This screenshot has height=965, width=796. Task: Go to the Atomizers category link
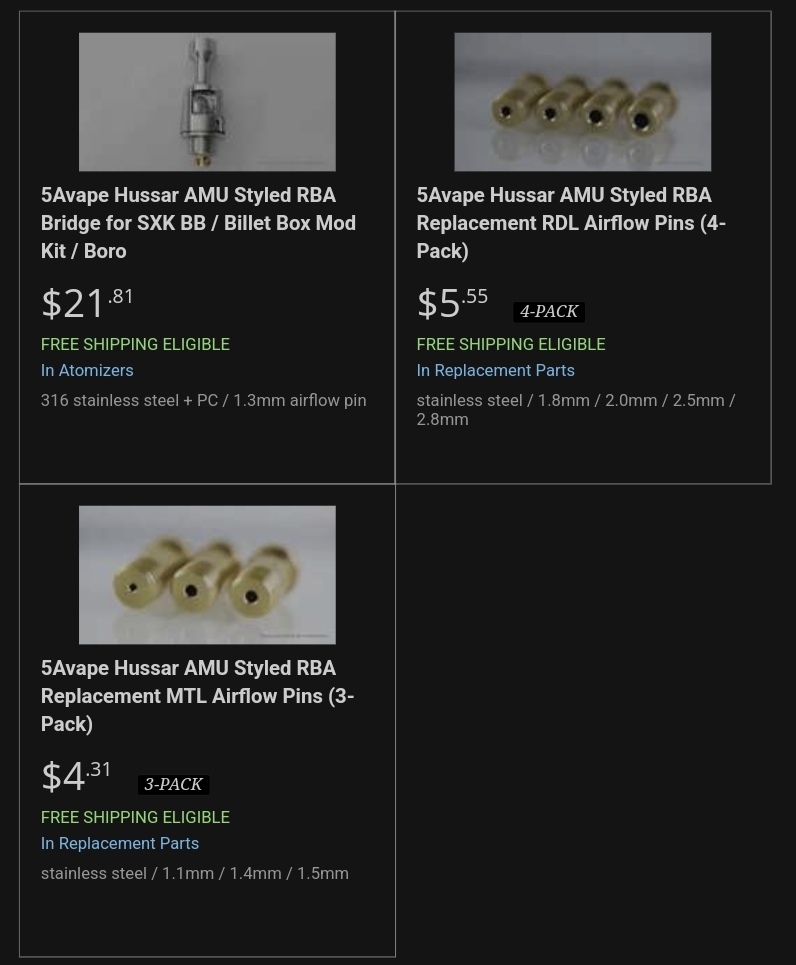96,370
